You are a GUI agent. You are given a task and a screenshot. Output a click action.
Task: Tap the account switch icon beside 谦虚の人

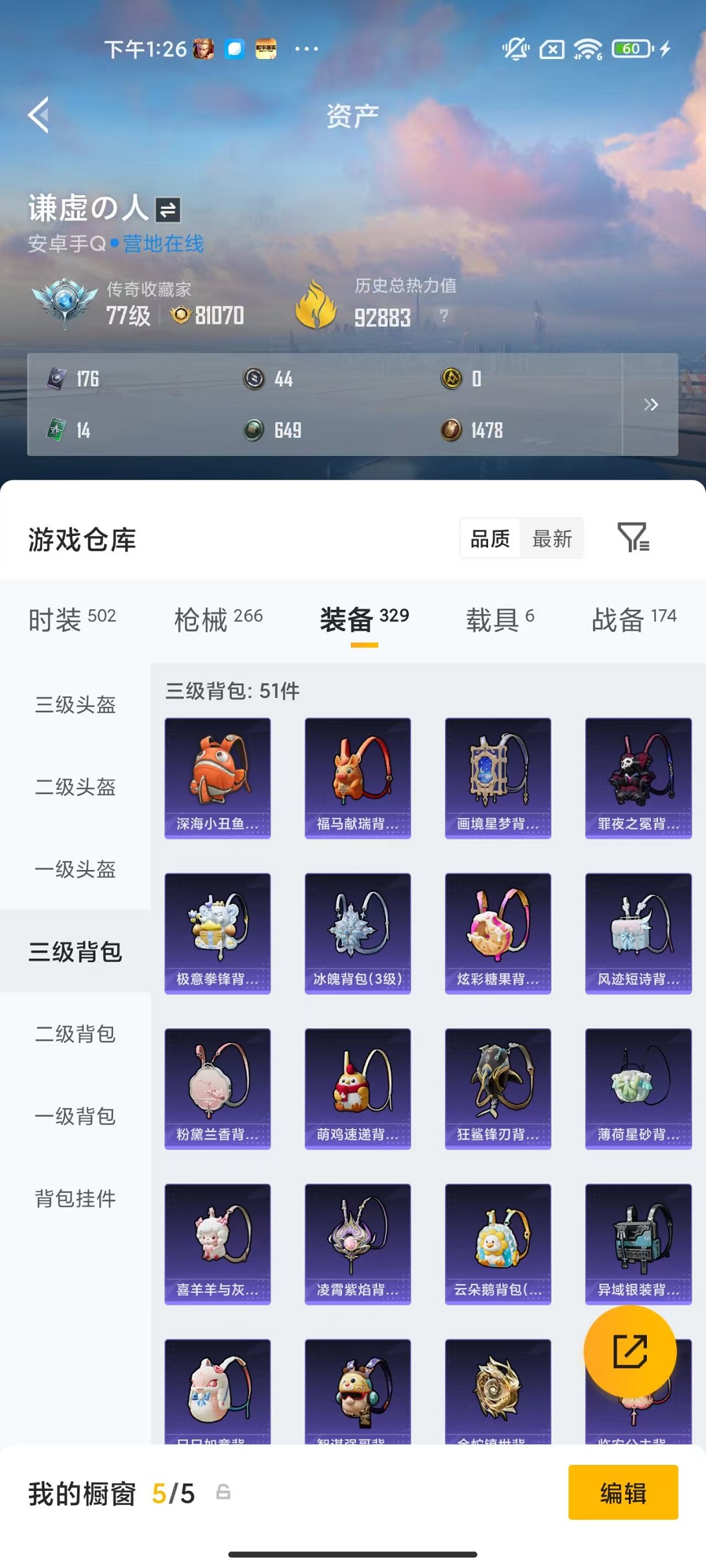coord(167,208)
